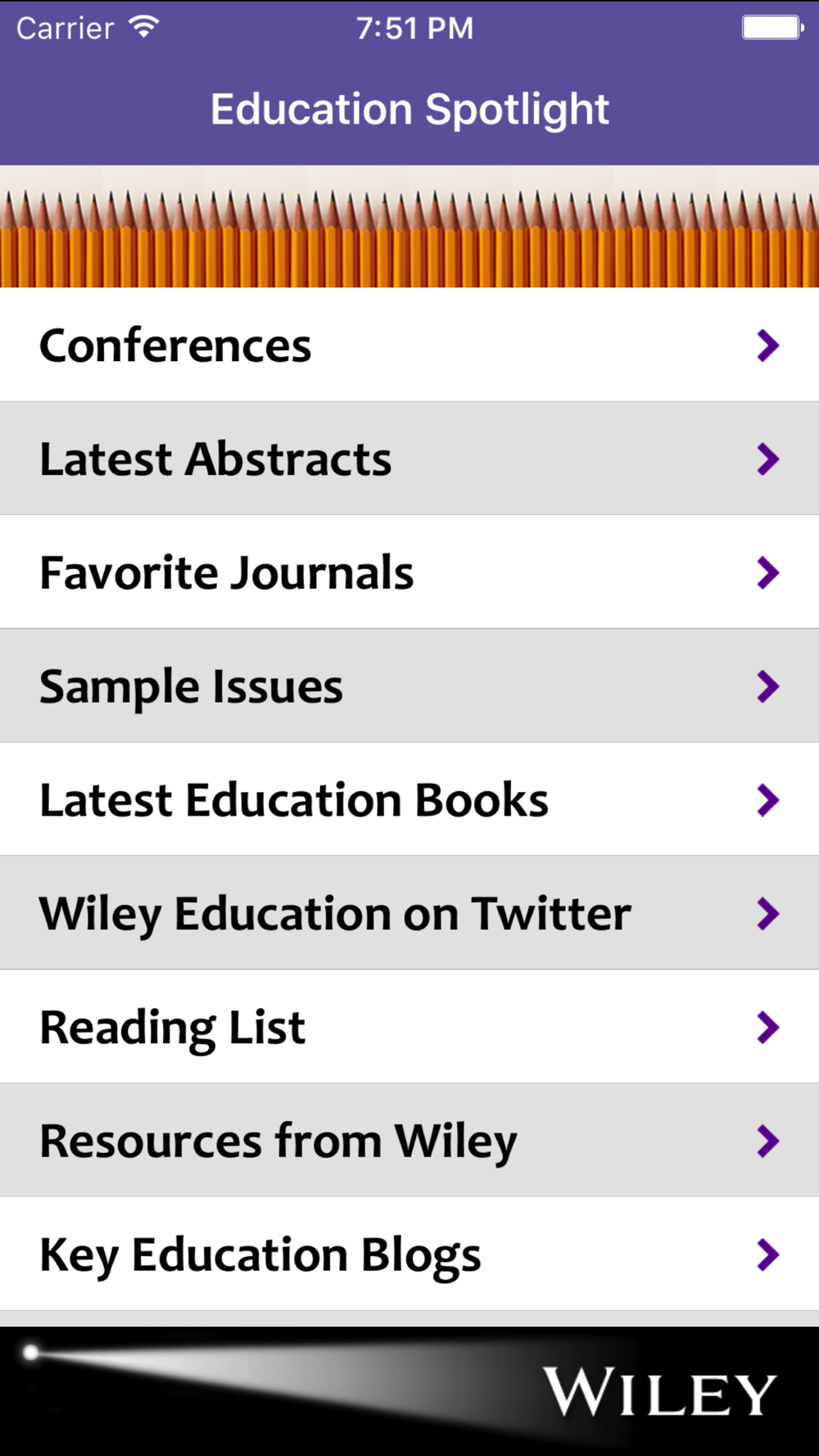Go to the Reading List
Image resolution: width=819 pixels, height=1456 pixels.
pyautogui.click(x=409, y=1028)
